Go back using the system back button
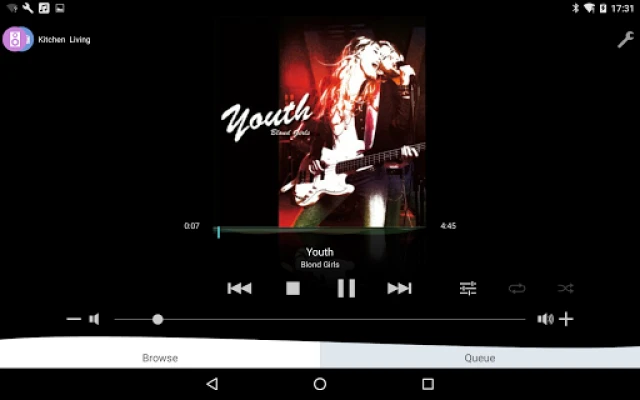Image resolution: width=640 pixels, height=400 pixels. point(212,384)
